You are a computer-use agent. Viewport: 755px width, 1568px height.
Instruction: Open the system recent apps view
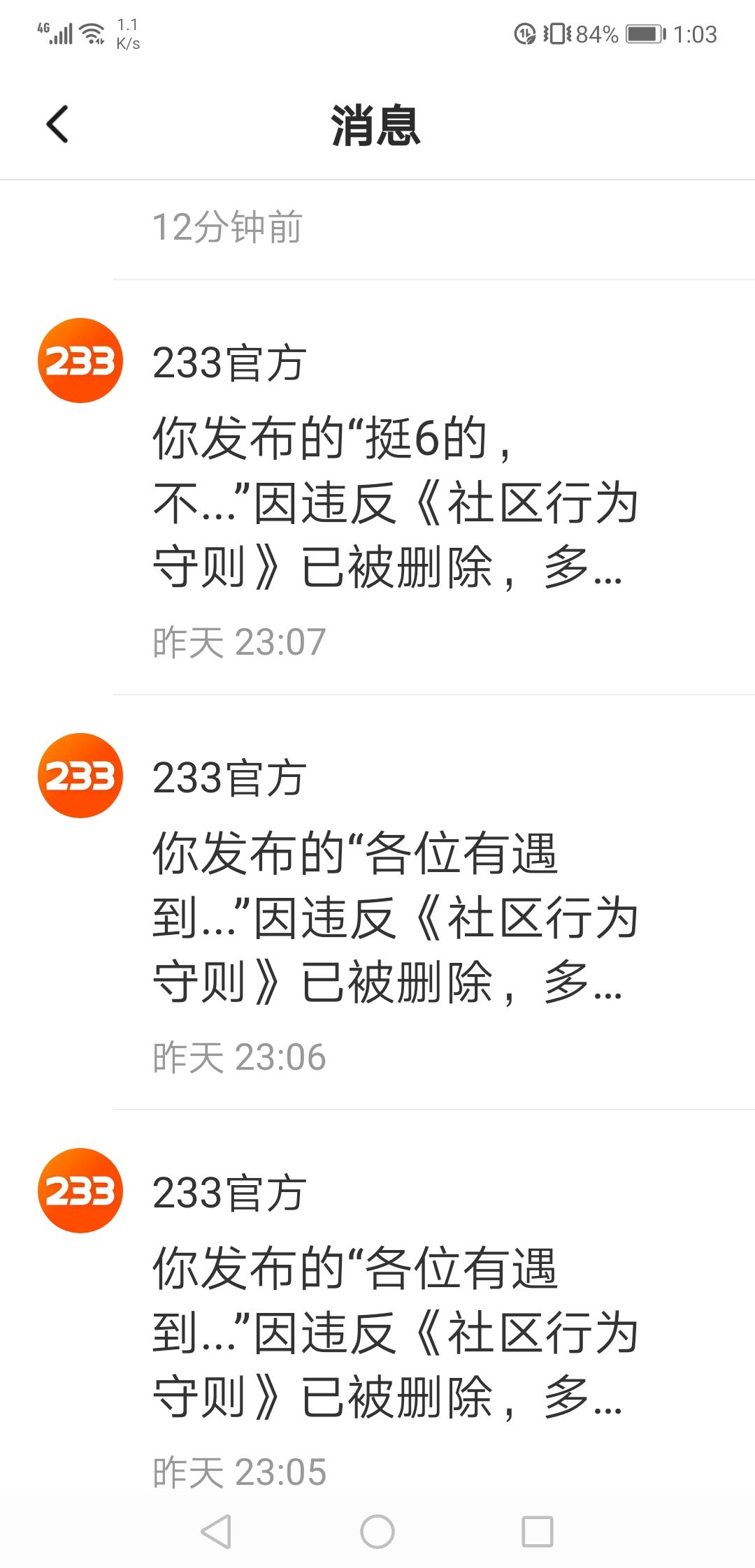pyautogui.click(x=538, y=1532)
